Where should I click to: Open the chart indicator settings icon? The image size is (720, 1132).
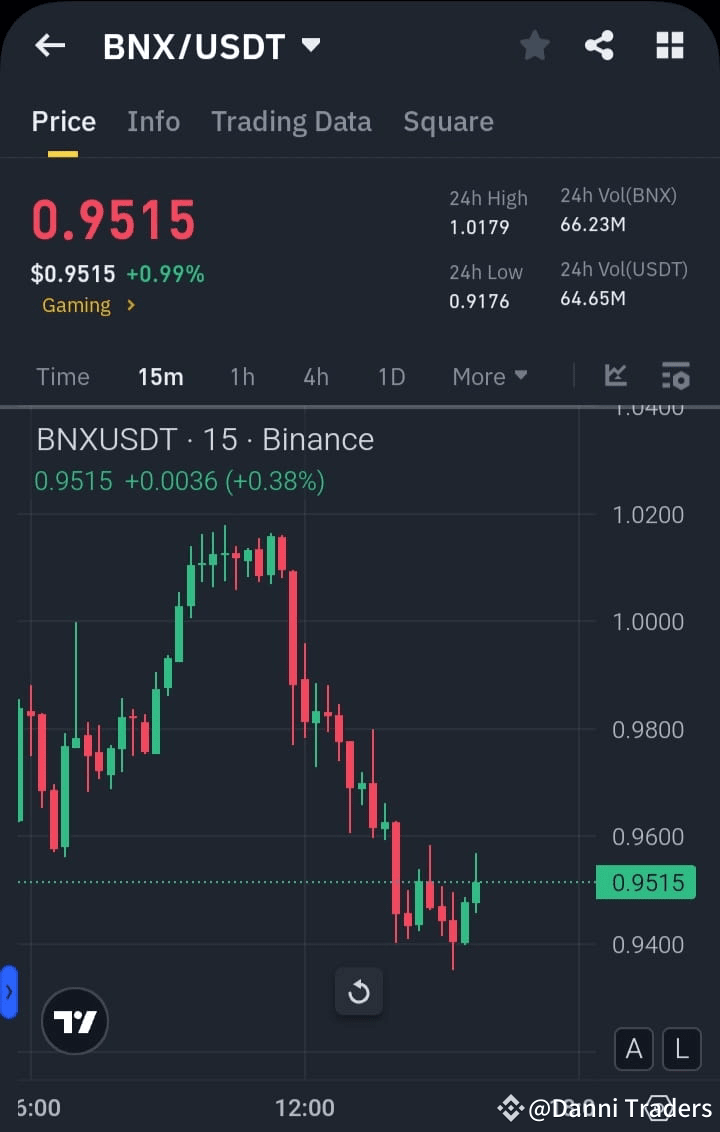(676, 376)
